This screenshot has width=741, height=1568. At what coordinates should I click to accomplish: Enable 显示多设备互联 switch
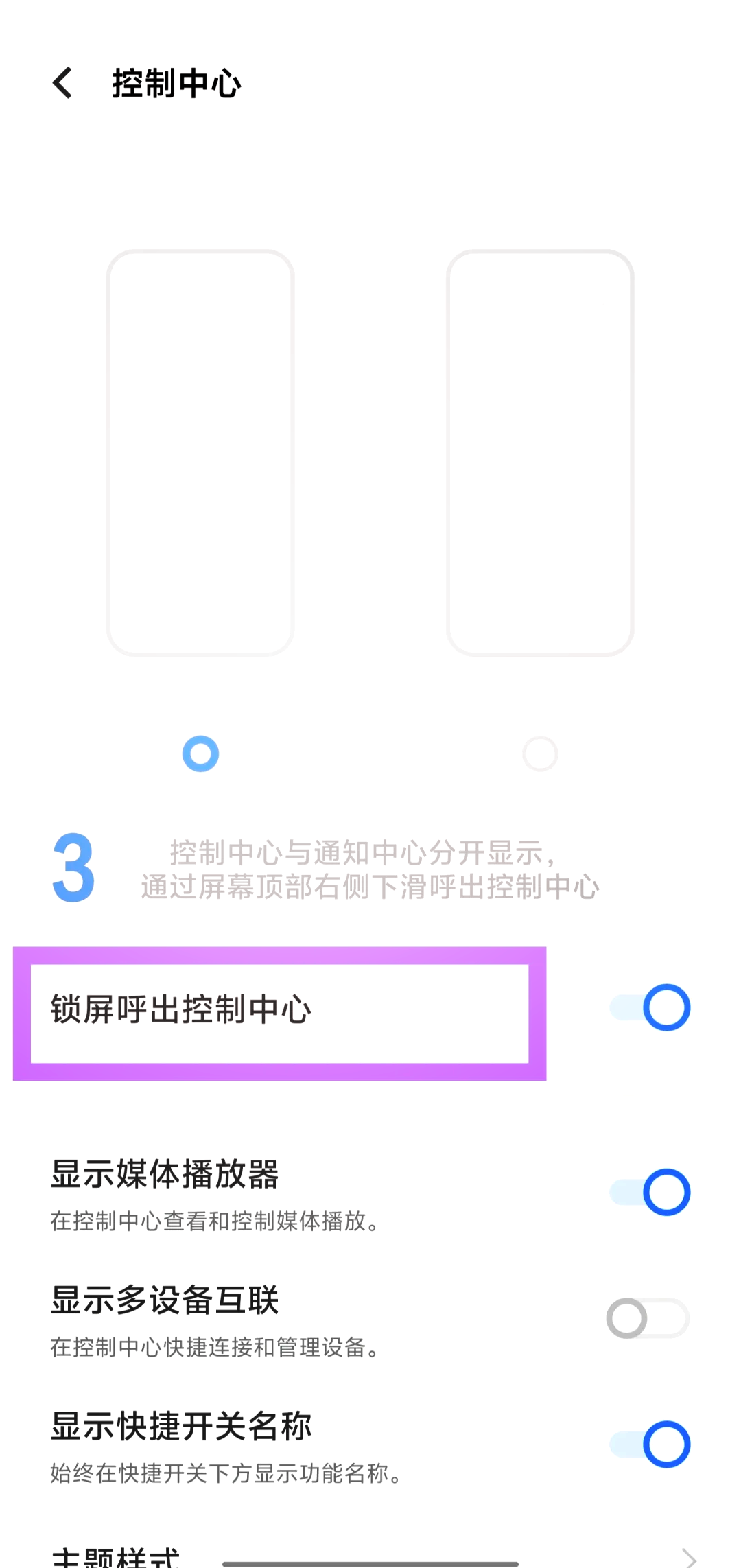(648, 1318)
